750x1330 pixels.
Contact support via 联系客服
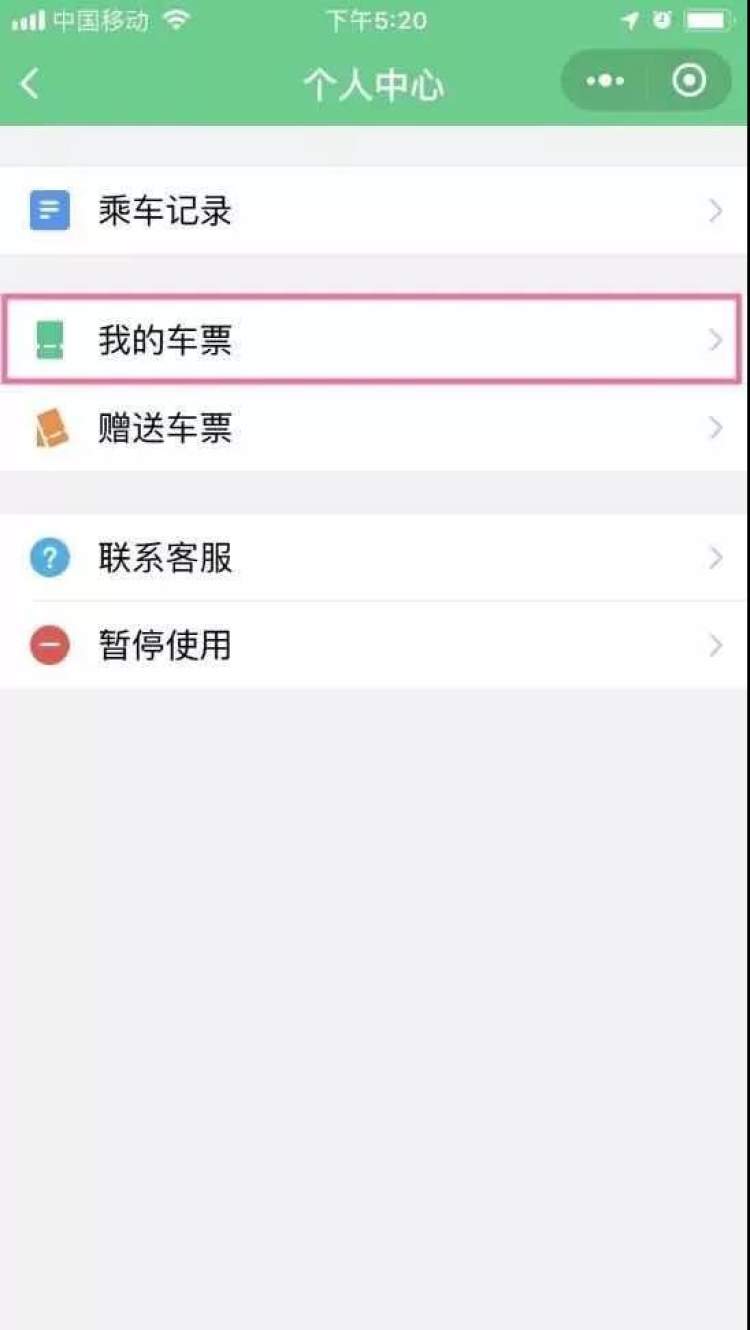click(374, 558)
